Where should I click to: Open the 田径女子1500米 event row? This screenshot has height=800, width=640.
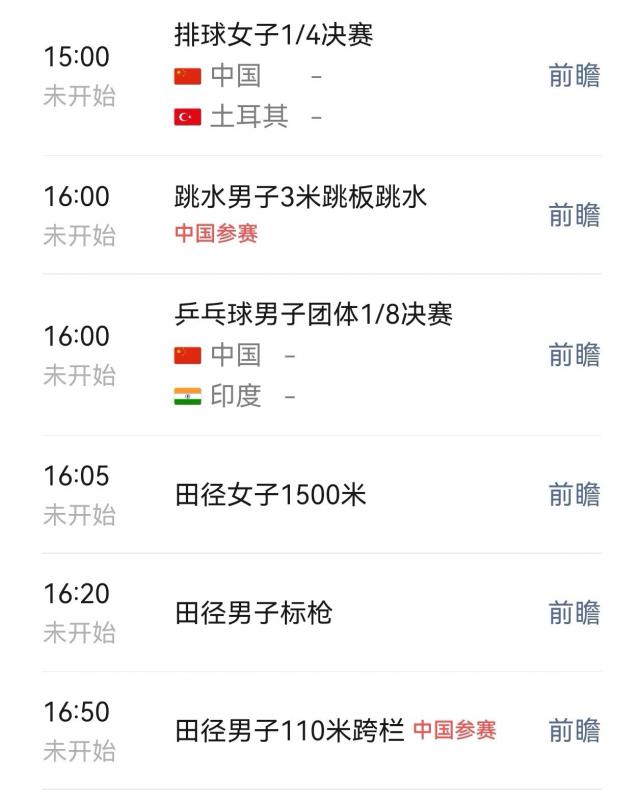(270, 494)
